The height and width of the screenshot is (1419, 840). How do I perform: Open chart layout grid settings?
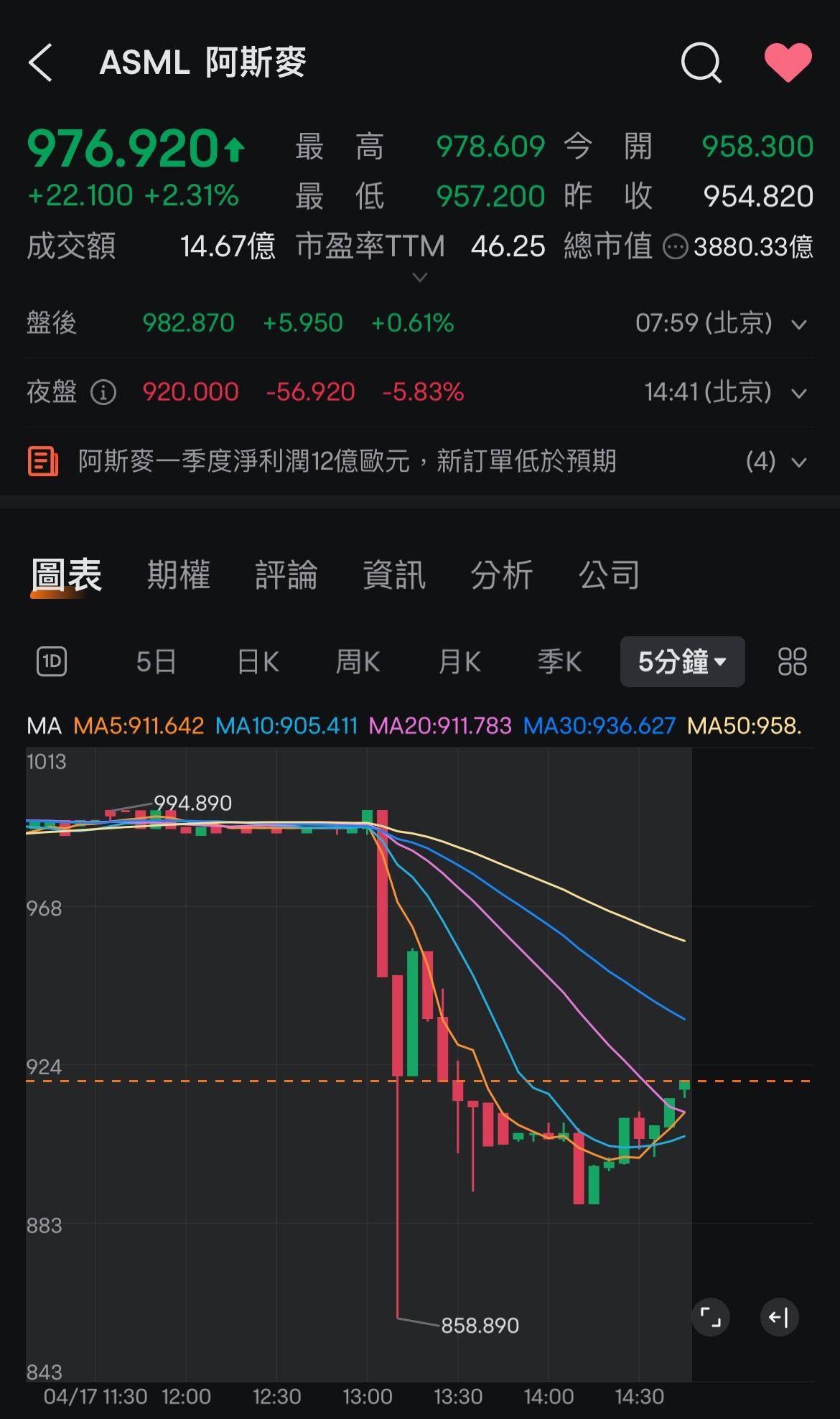(x=792, y=661)
